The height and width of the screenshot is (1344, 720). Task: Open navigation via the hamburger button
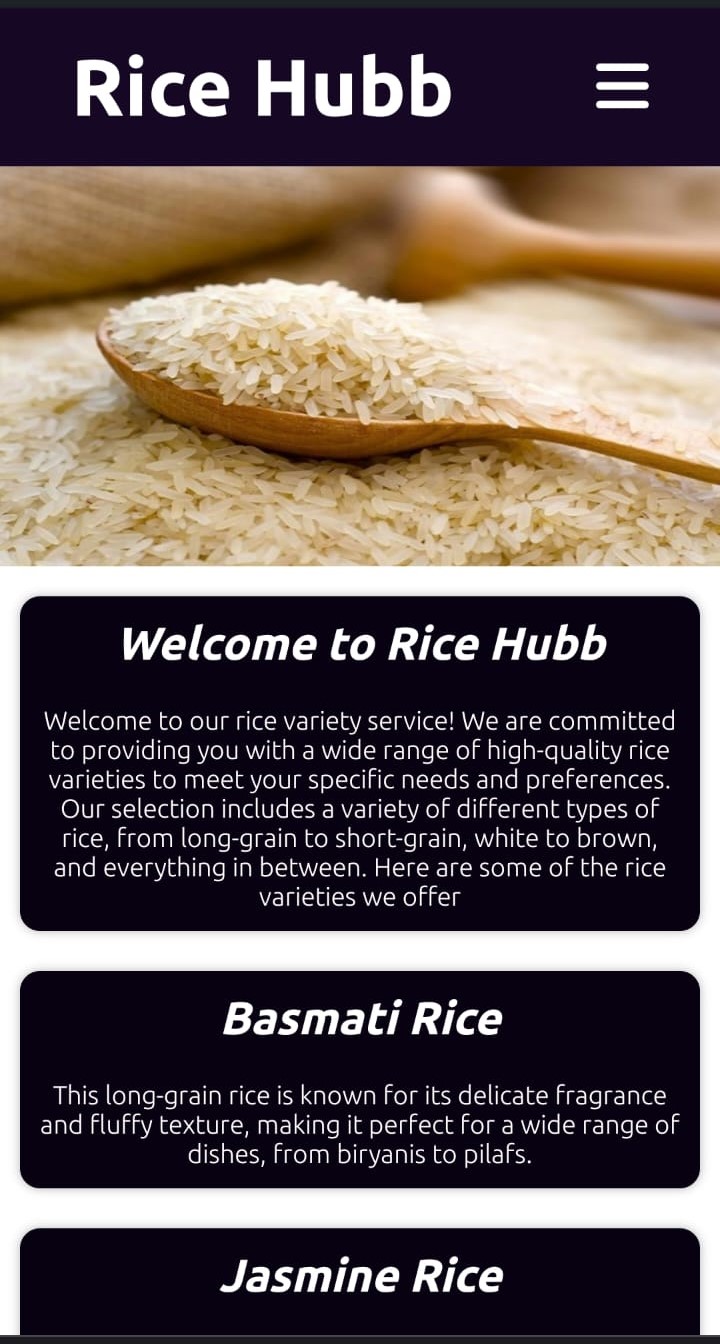coord(622,87)
